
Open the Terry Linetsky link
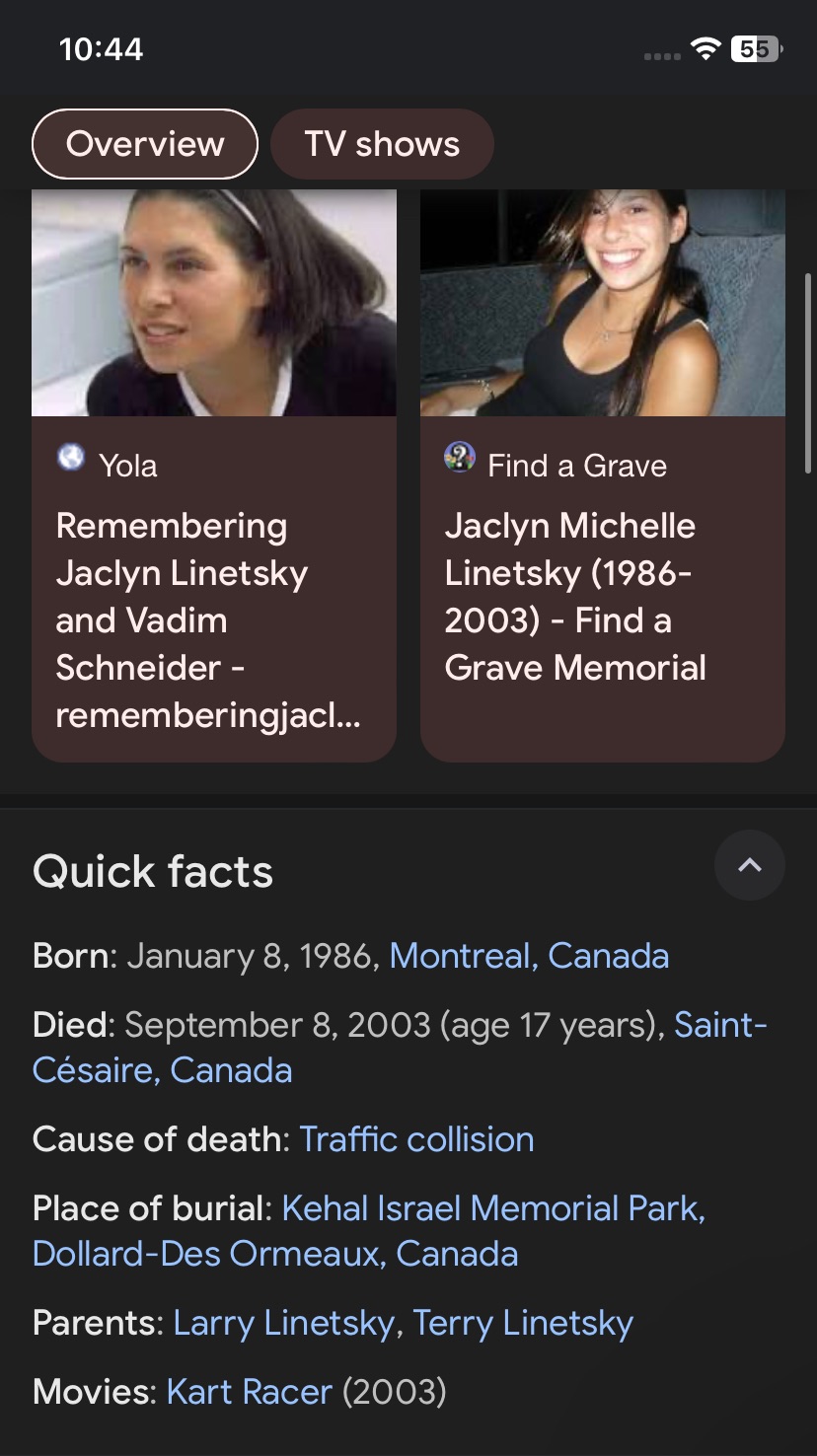coord(523,1323)
